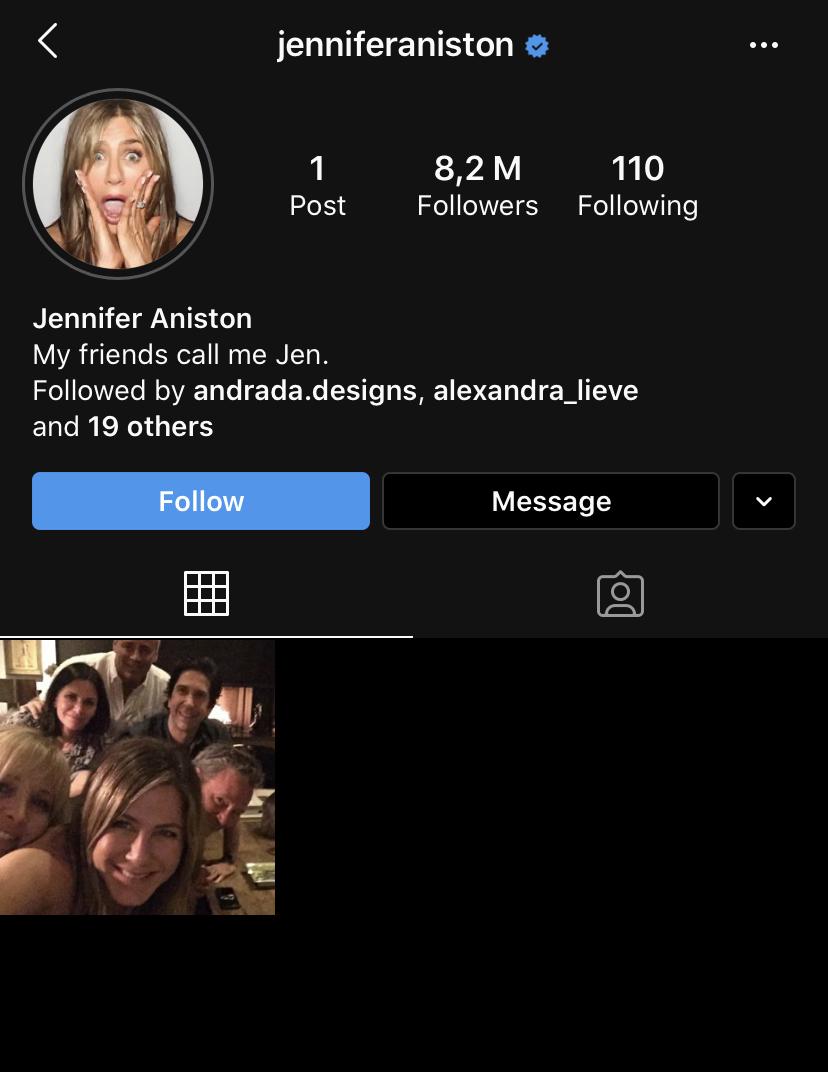Go back using the top arrow
The width and height of the screenshot is (828, 1072).
click(47, 42)
